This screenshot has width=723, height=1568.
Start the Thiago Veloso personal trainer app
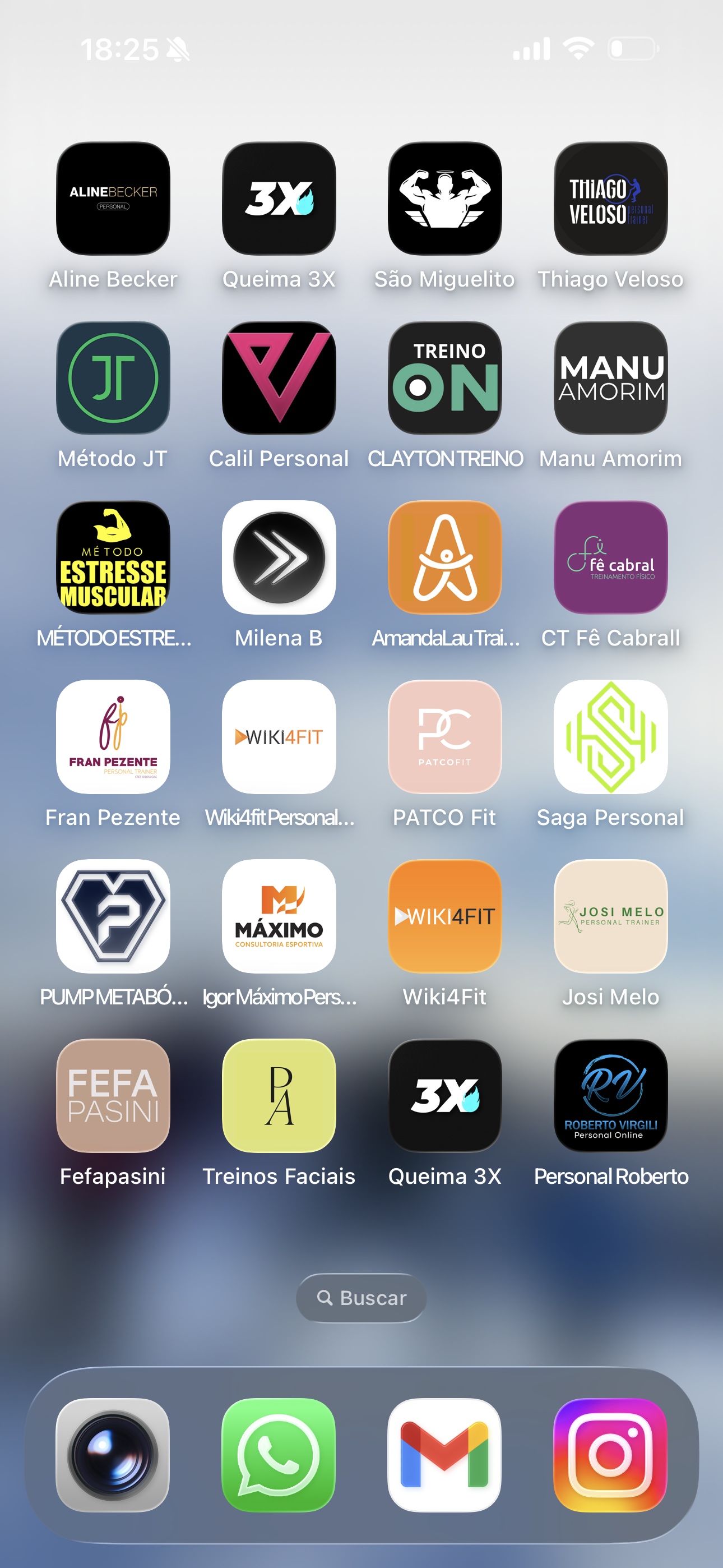point(610,199)
